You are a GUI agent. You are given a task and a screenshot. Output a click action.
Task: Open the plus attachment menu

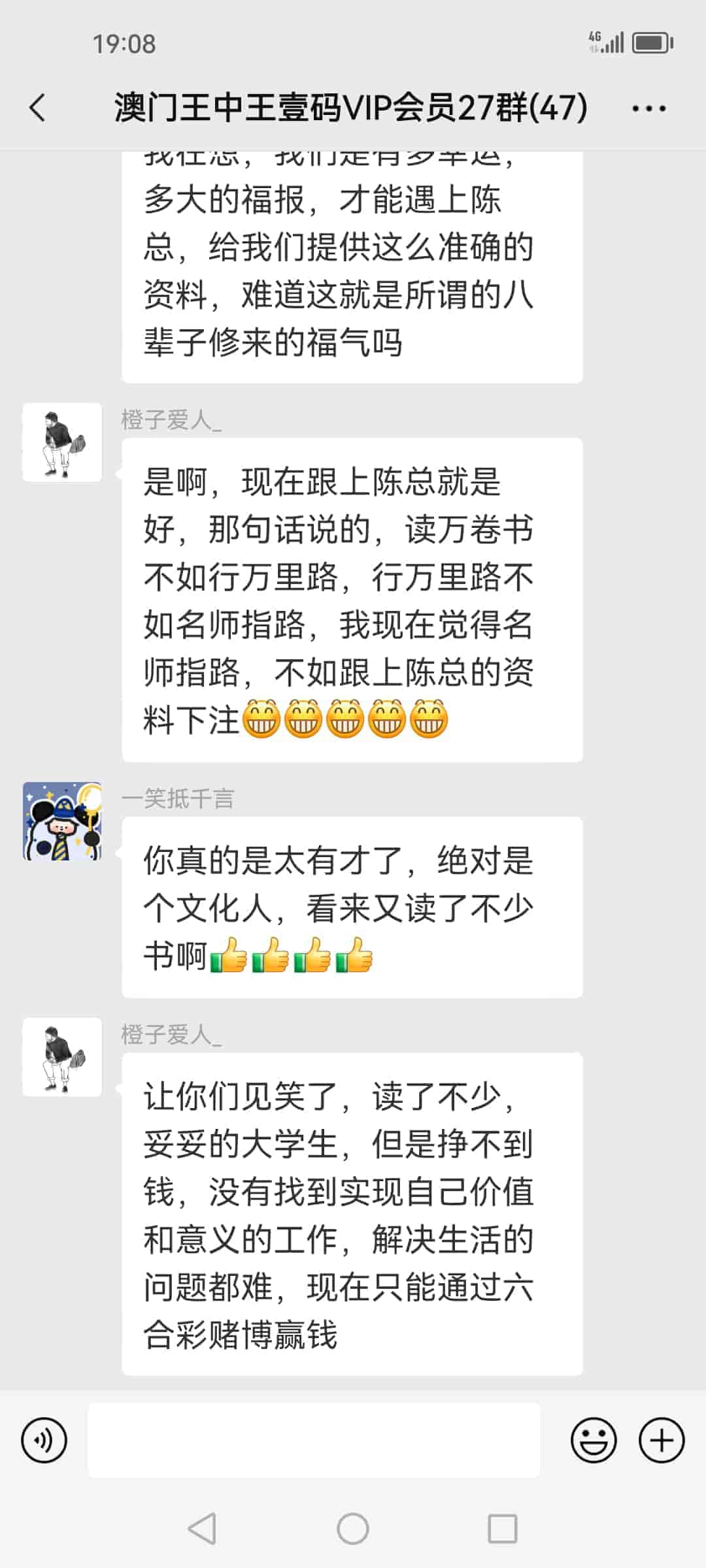click(662, 1440)
